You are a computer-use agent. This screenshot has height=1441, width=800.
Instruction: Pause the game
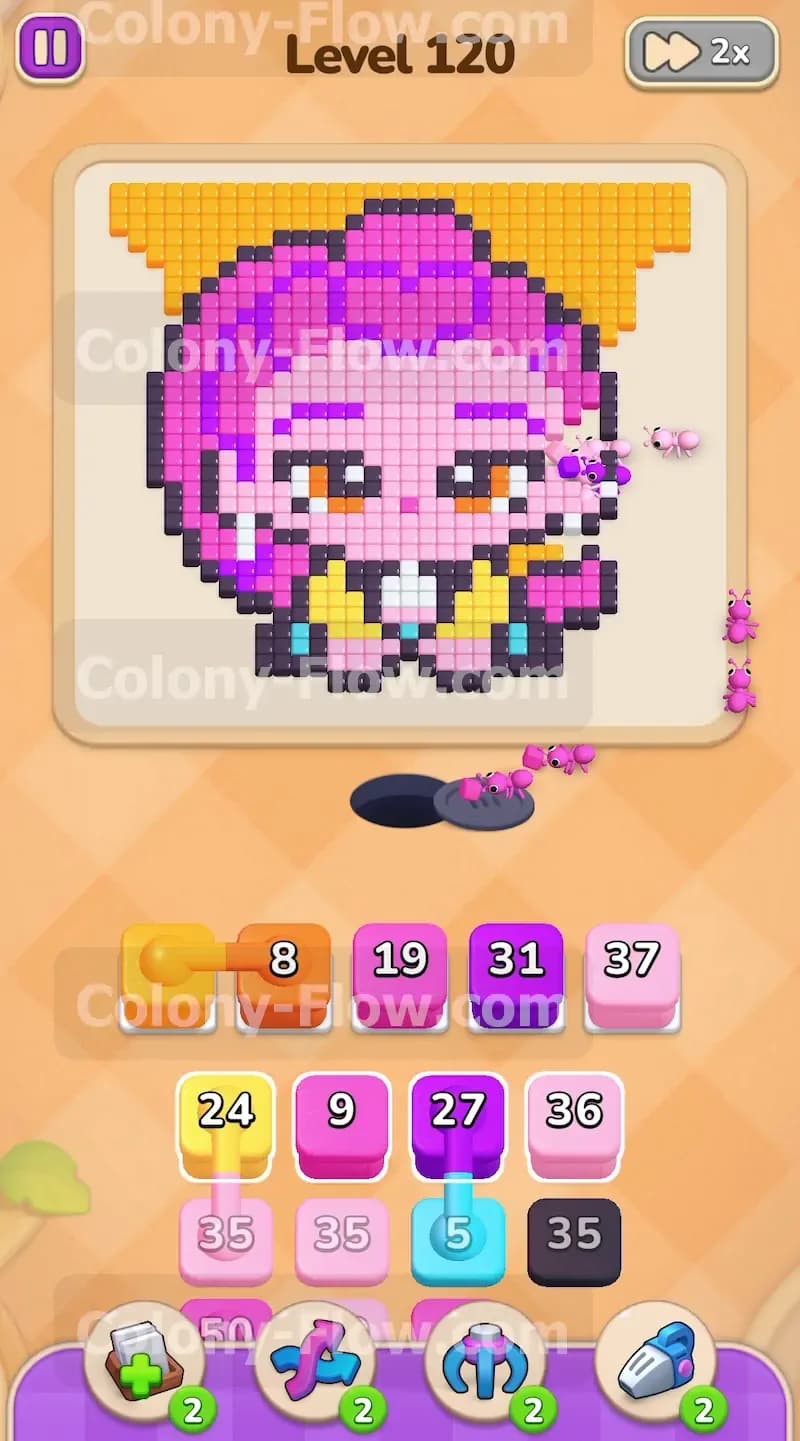(x=50, y=47)
